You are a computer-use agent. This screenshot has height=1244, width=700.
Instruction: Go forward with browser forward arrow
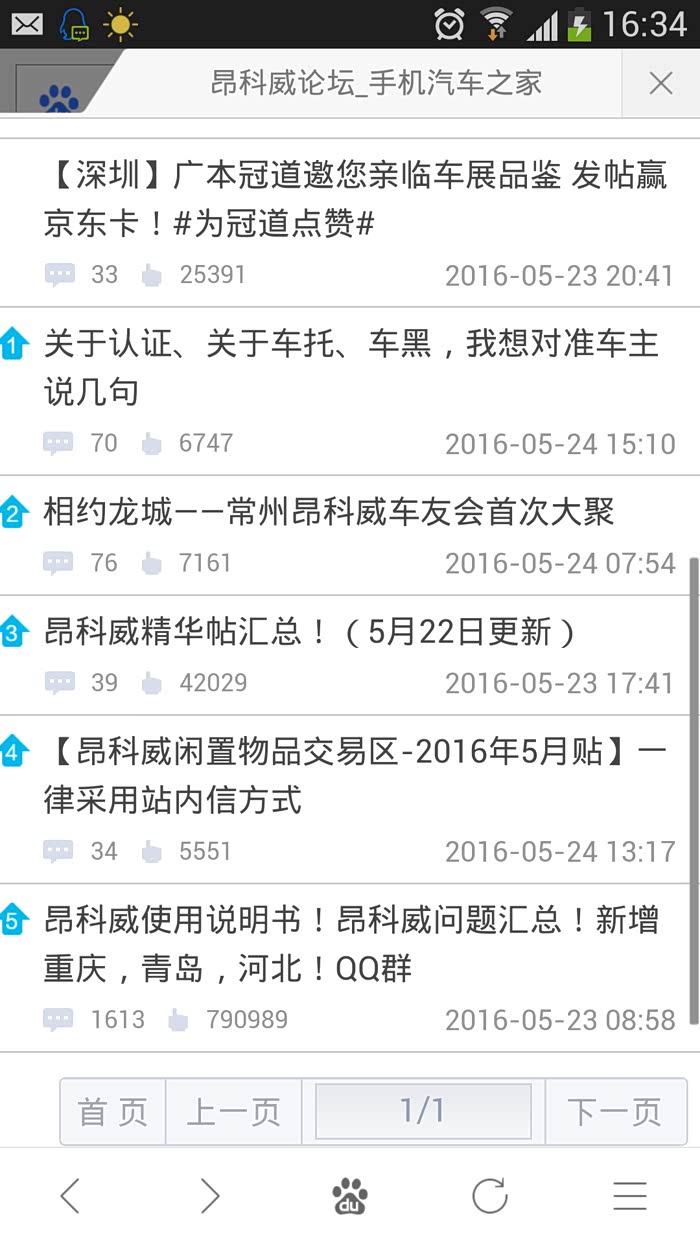(210, 1195)
